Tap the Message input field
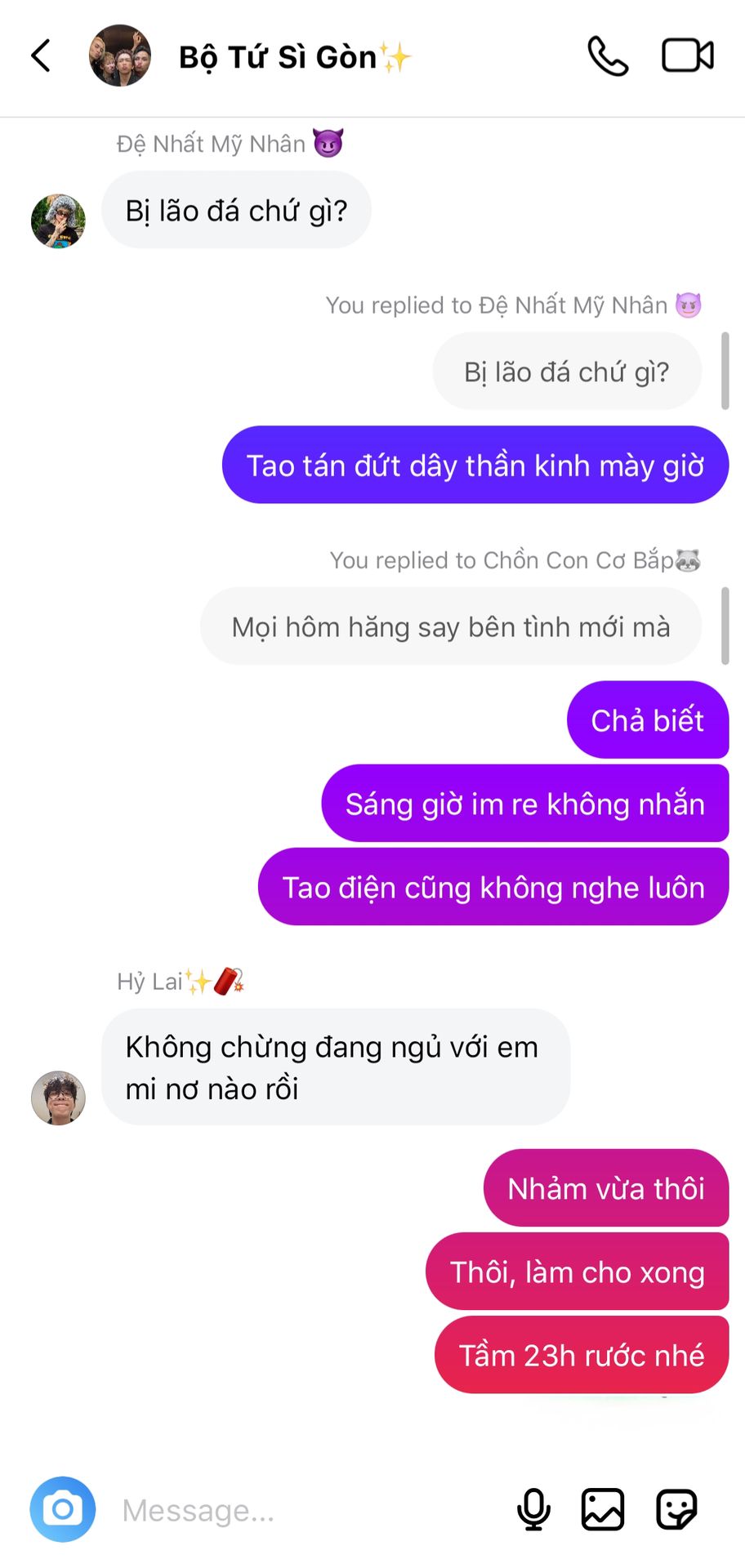 pos(310,1510)
